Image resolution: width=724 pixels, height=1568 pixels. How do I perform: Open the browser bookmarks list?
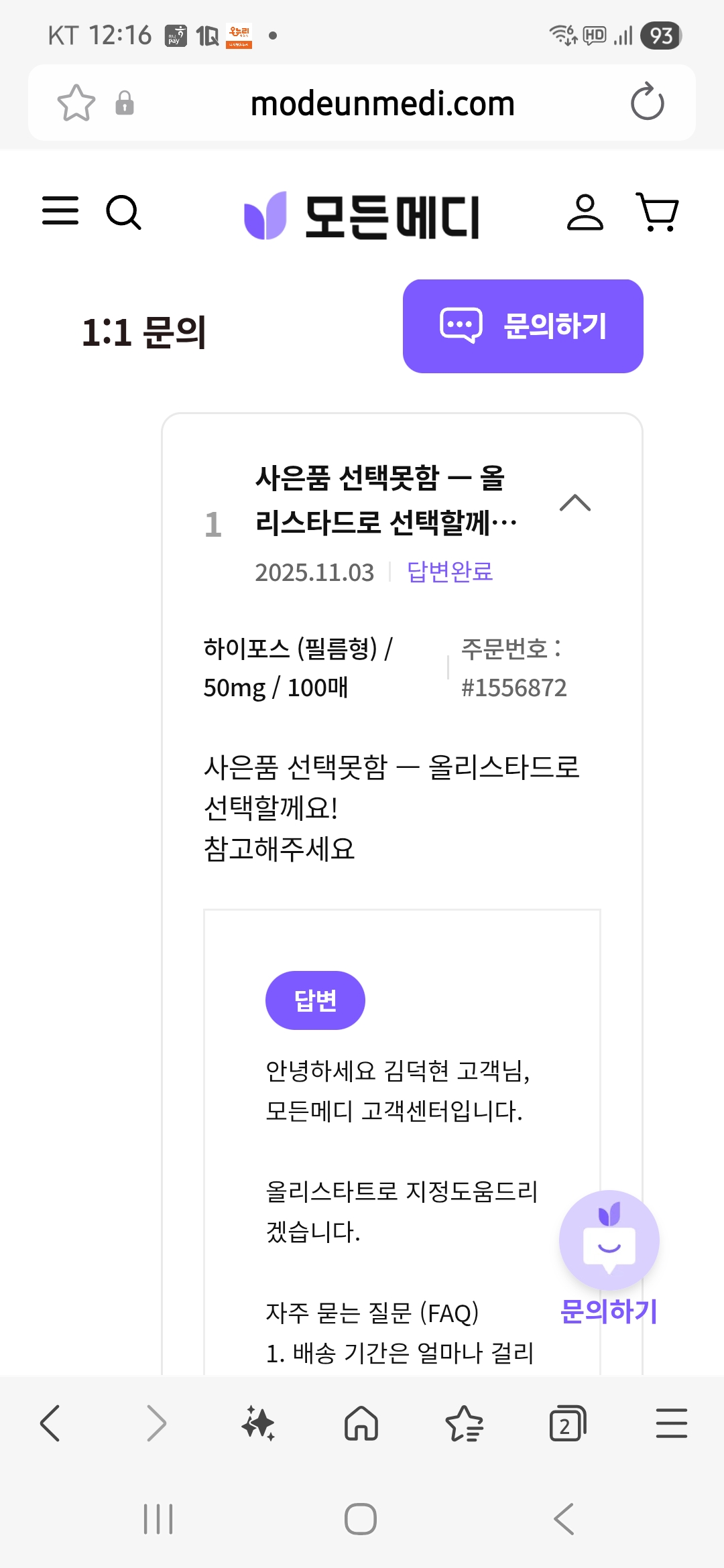coord(464,1423)
